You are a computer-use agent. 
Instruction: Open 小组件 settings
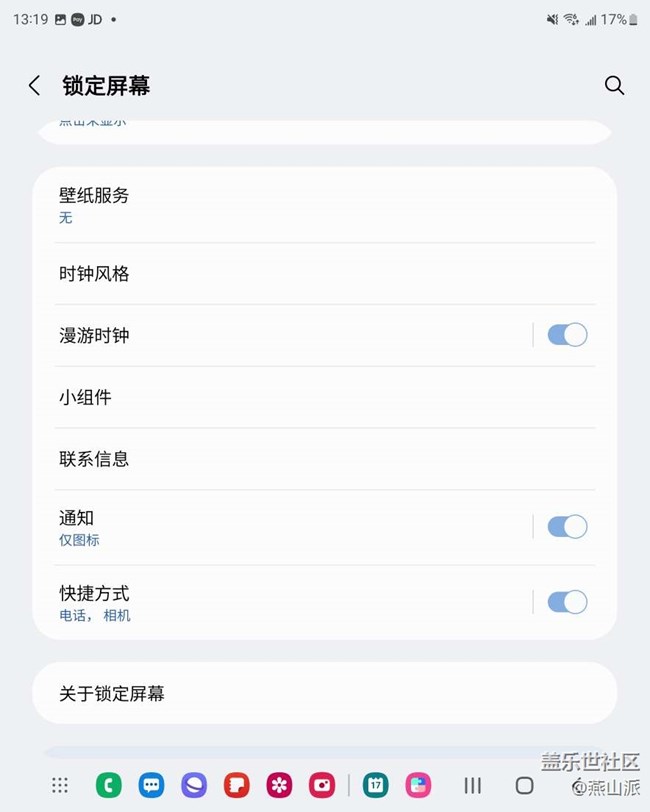pos(300,397)
